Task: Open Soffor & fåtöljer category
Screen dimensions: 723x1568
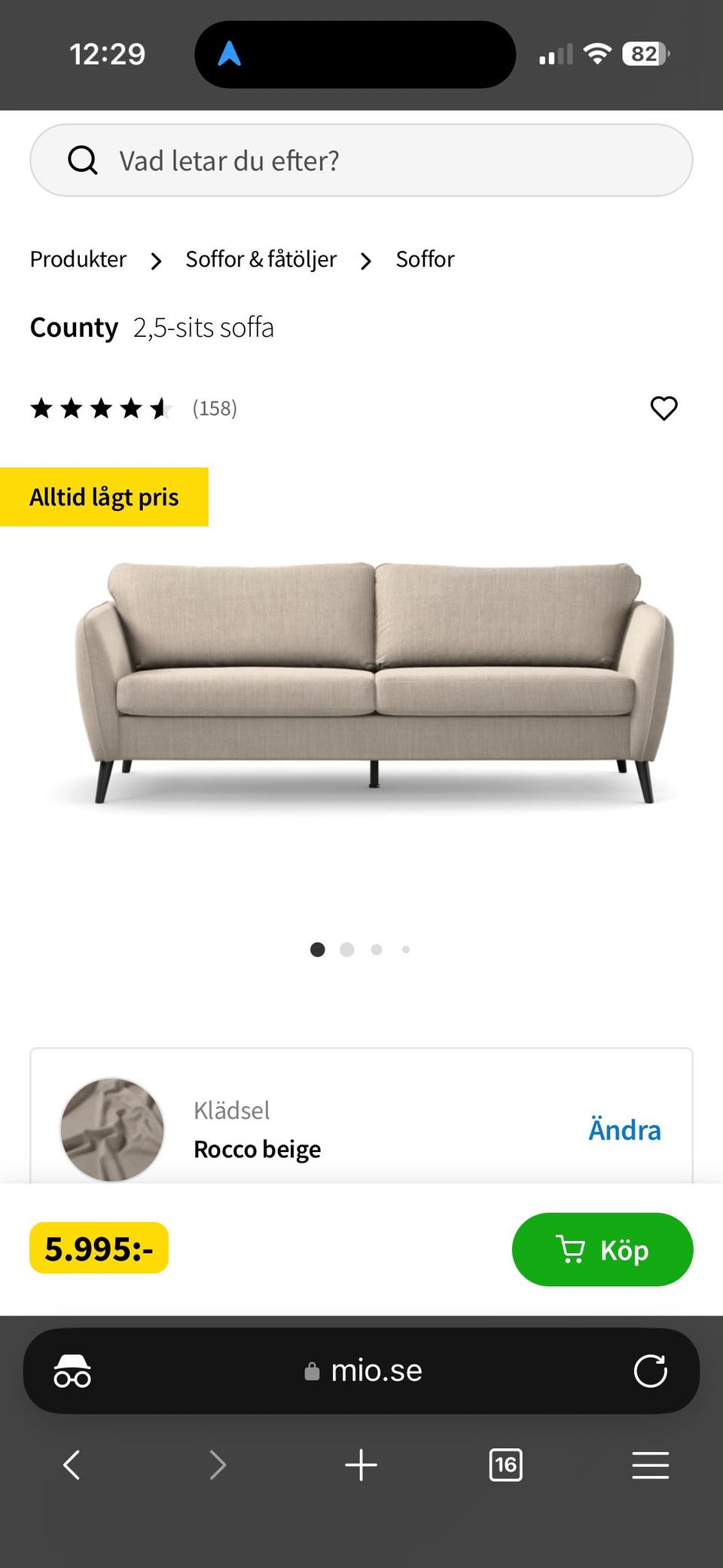Action: (x=261, y=259)
